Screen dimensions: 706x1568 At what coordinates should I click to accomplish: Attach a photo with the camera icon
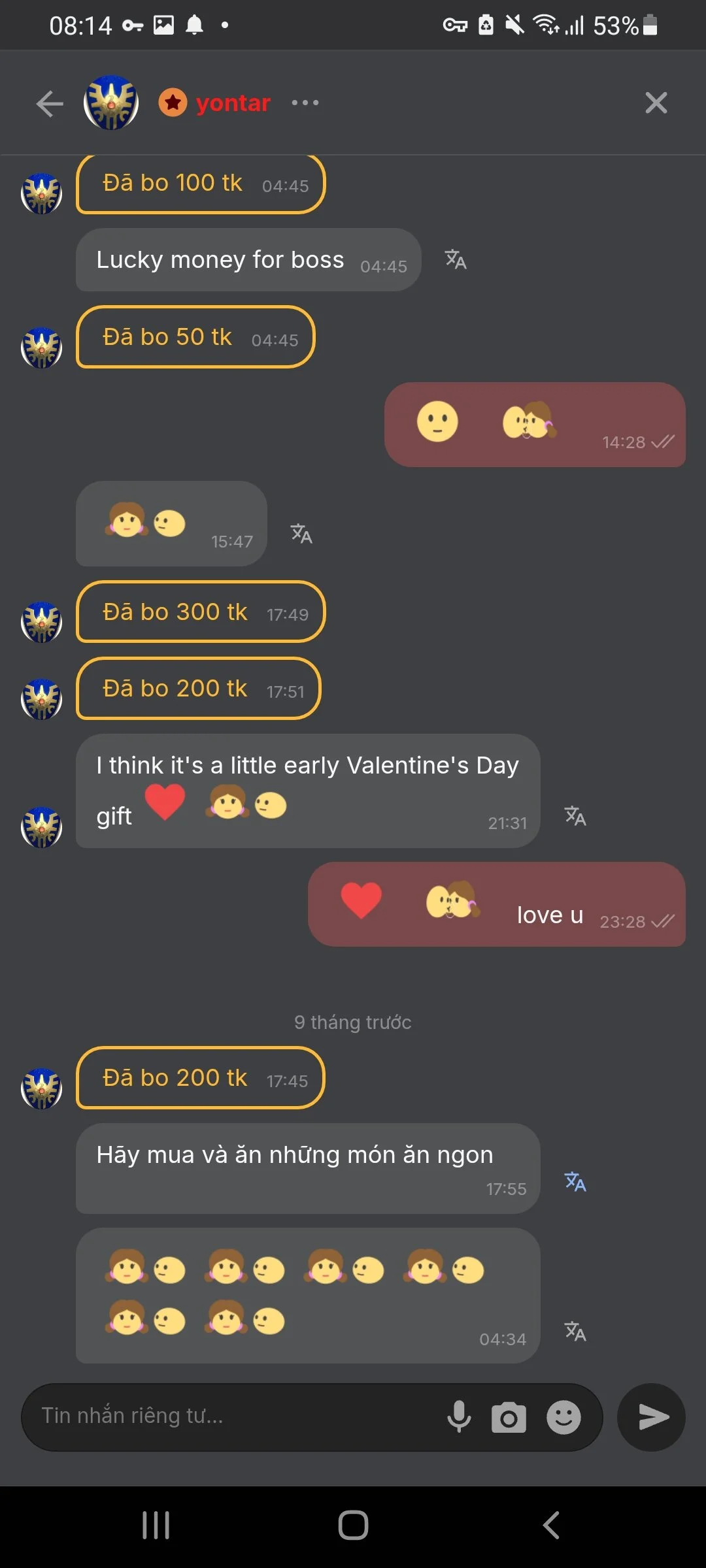509,1418
